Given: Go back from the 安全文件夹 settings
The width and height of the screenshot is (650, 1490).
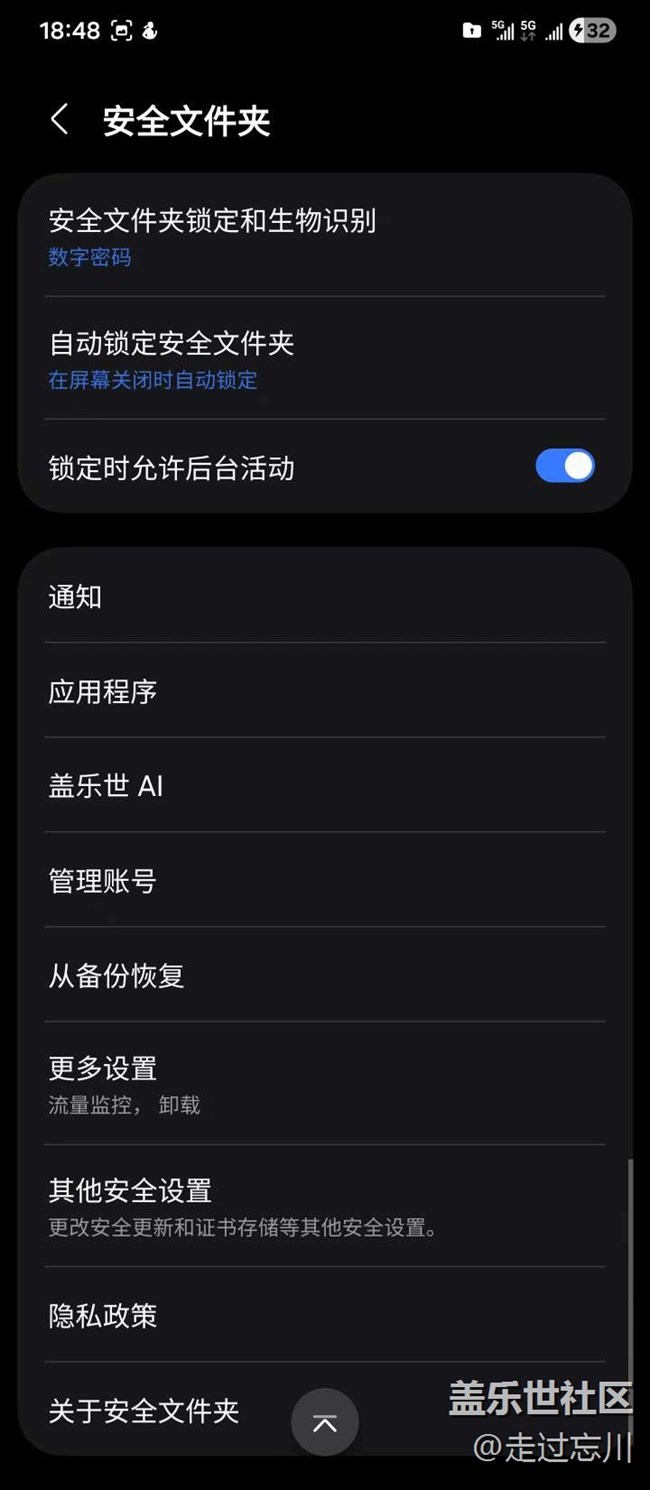Looking at the screenshot, I should click(x=60, y=121).
